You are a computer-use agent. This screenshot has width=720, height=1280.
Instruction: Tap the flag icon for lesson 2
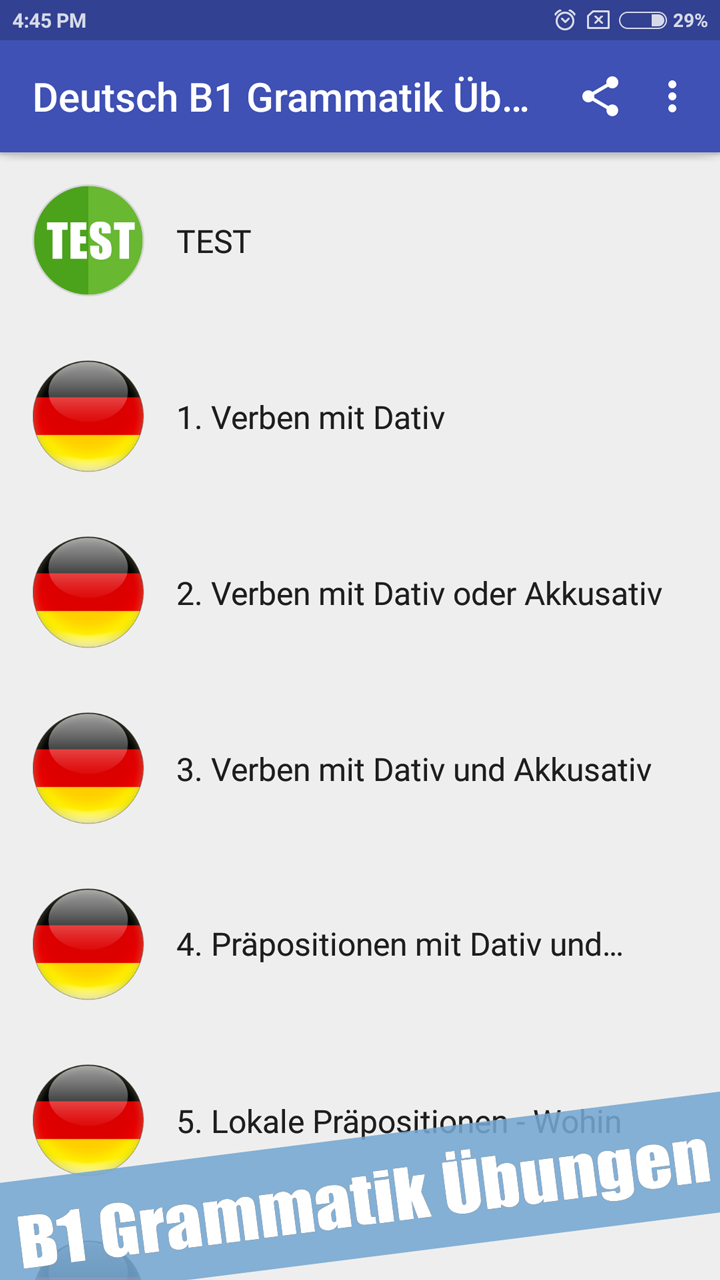click(88, 592)
